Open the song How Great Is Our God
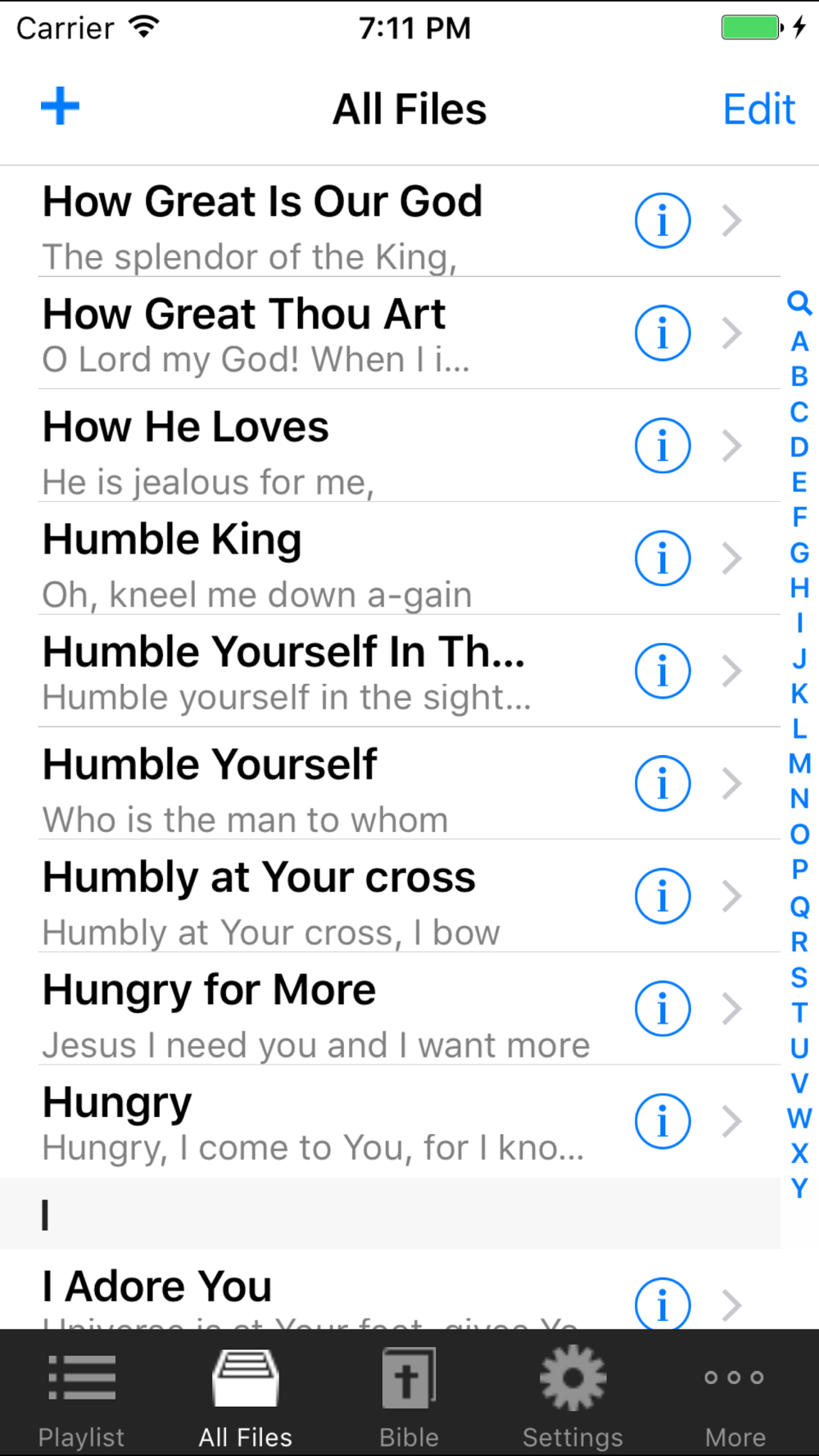 390,221
